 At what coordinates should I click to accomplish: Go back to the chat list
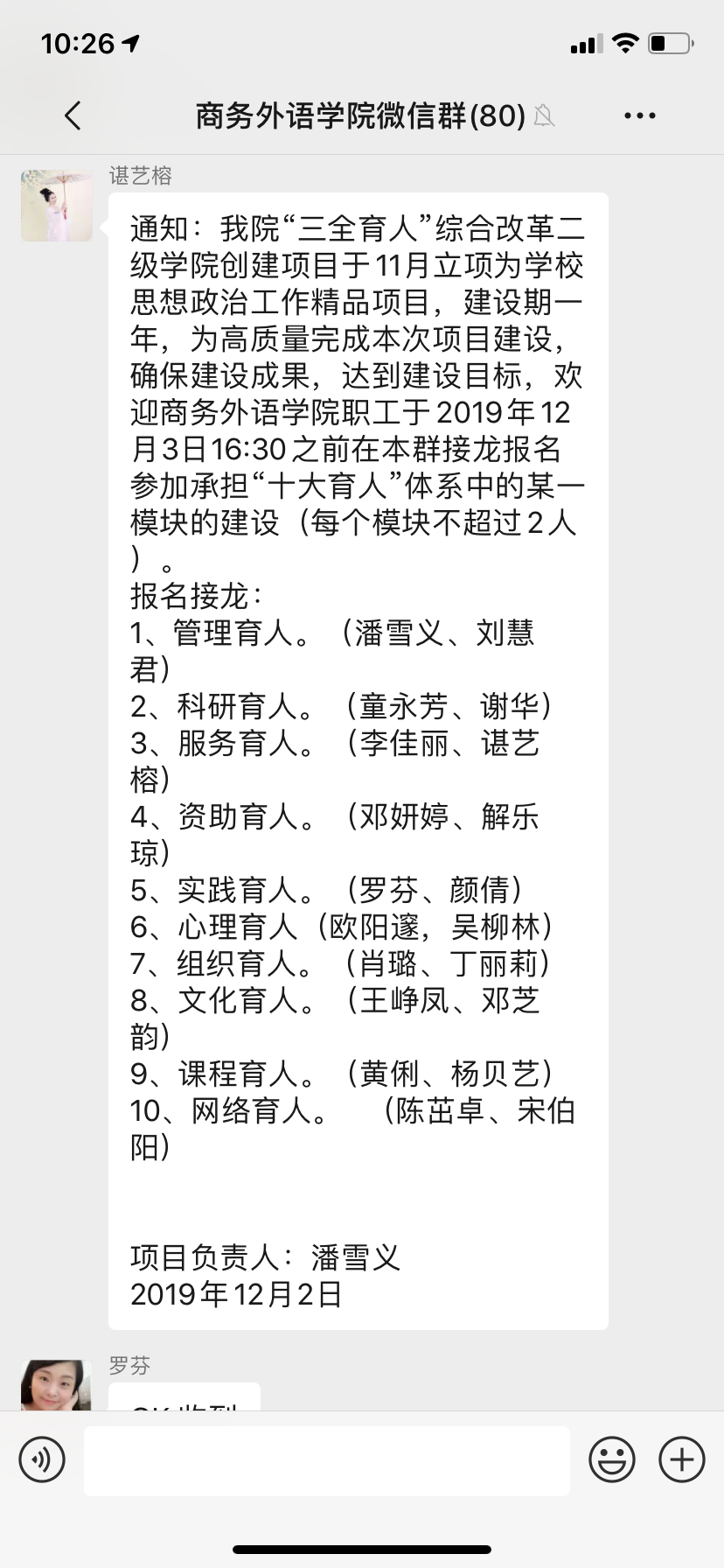tap(73, 115)
